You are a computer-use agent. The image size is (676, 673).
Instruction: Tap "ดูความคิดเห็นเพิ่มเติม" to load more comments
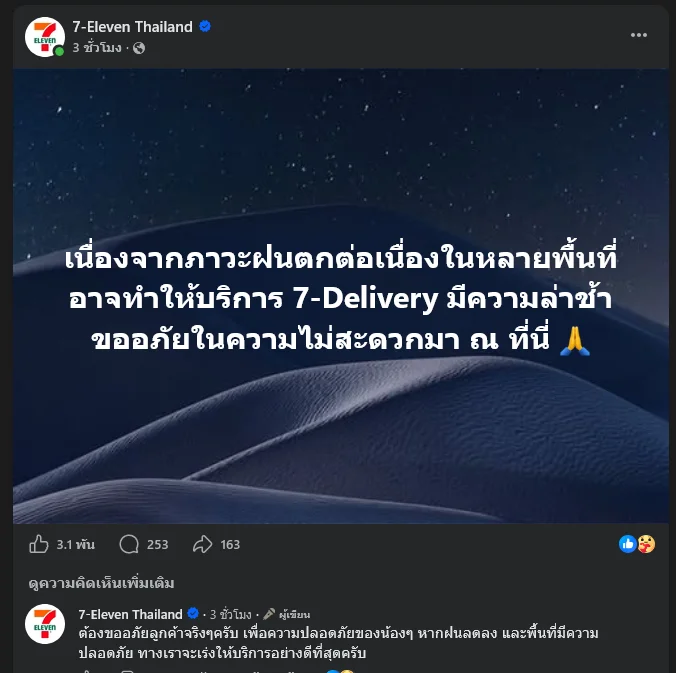pyautogui.click(x=101, y=583)
